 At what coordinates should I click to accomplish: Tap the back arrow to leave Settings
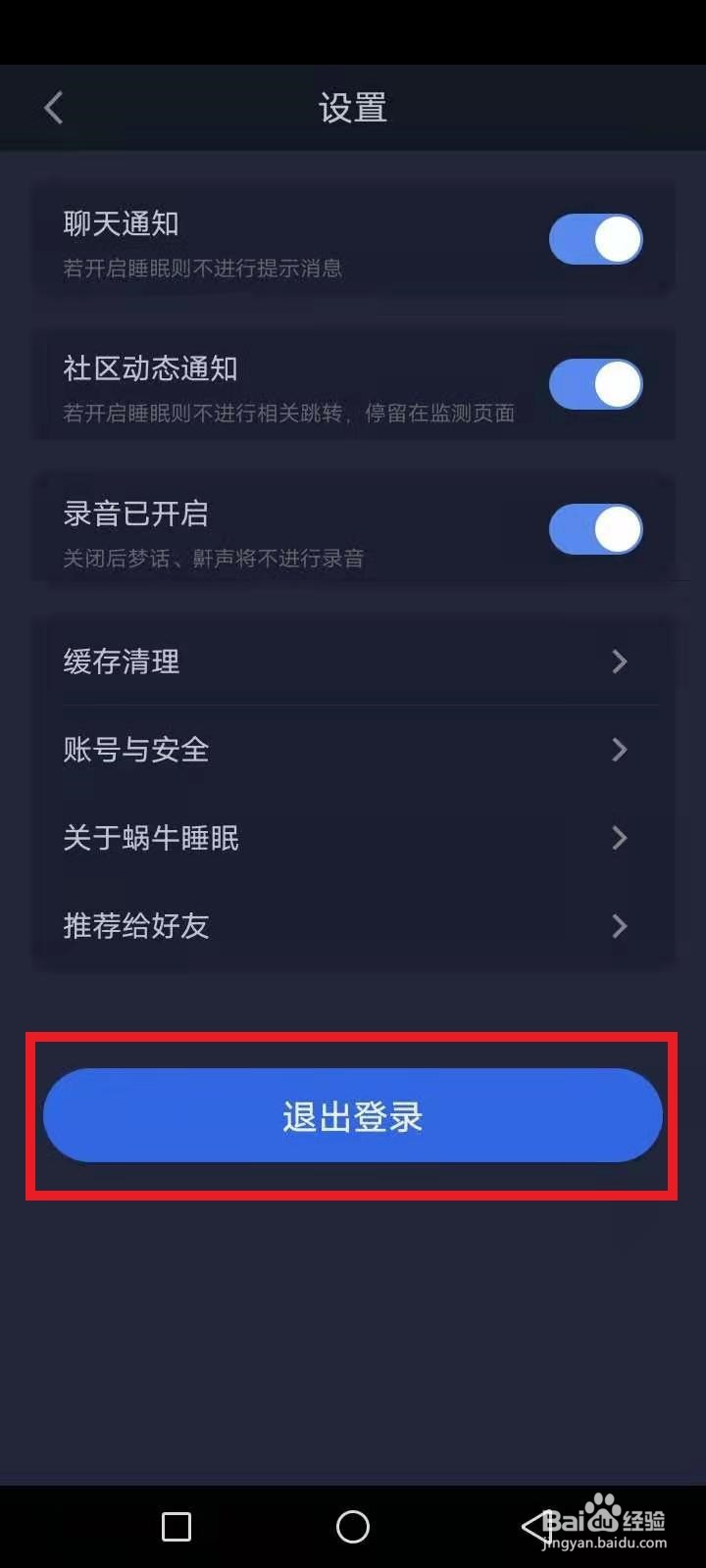click(x=53, y=108)
